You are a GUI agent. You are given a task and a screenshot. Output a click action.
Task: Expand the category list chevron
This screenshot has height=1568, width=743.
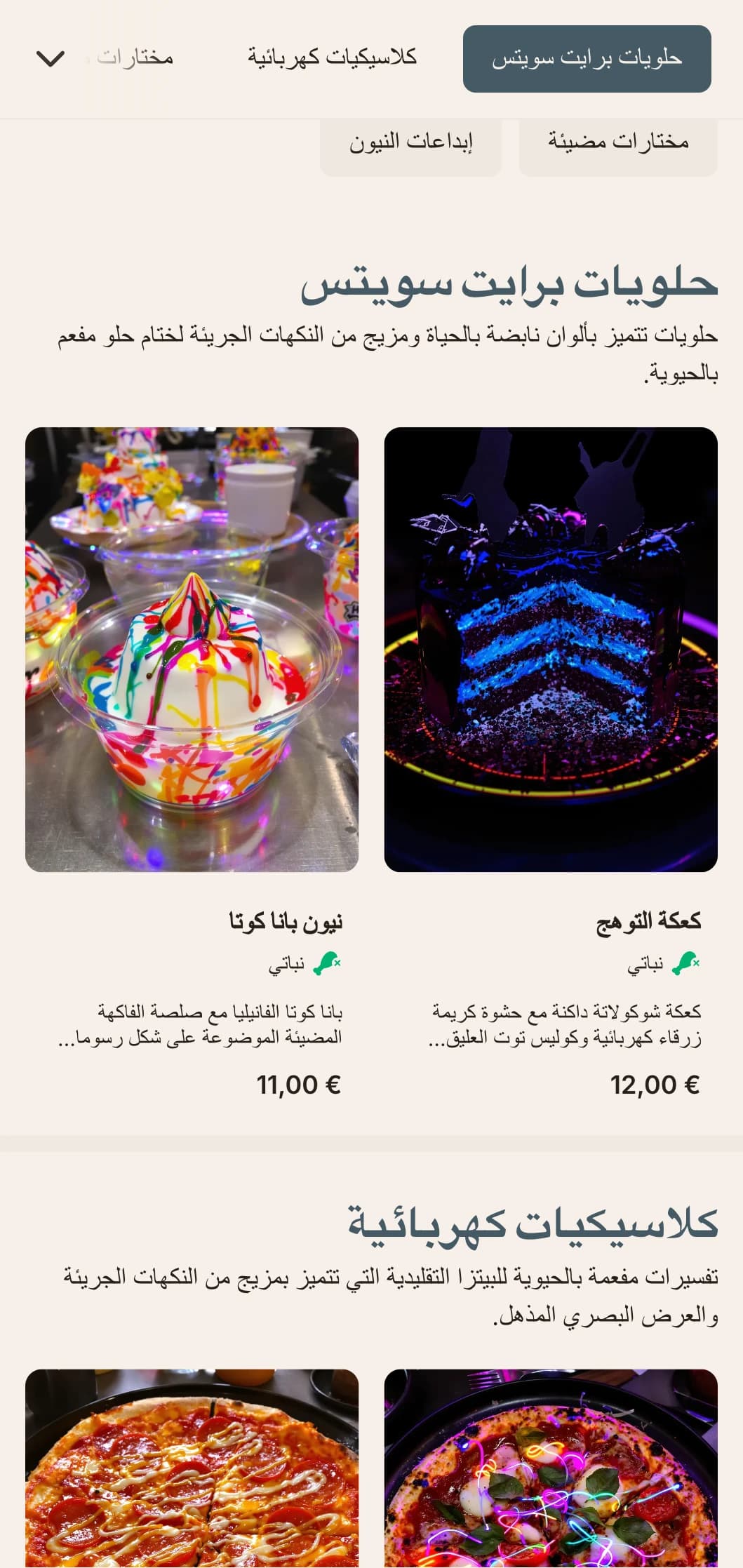click(50, 58)
